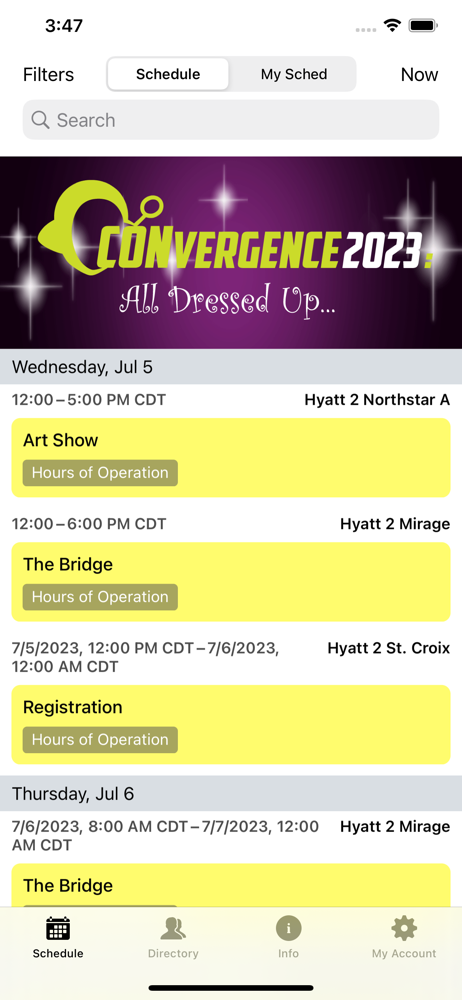This screenshot has width=462, height=1000.
Task: Tap the Search field
Action: 231,120
